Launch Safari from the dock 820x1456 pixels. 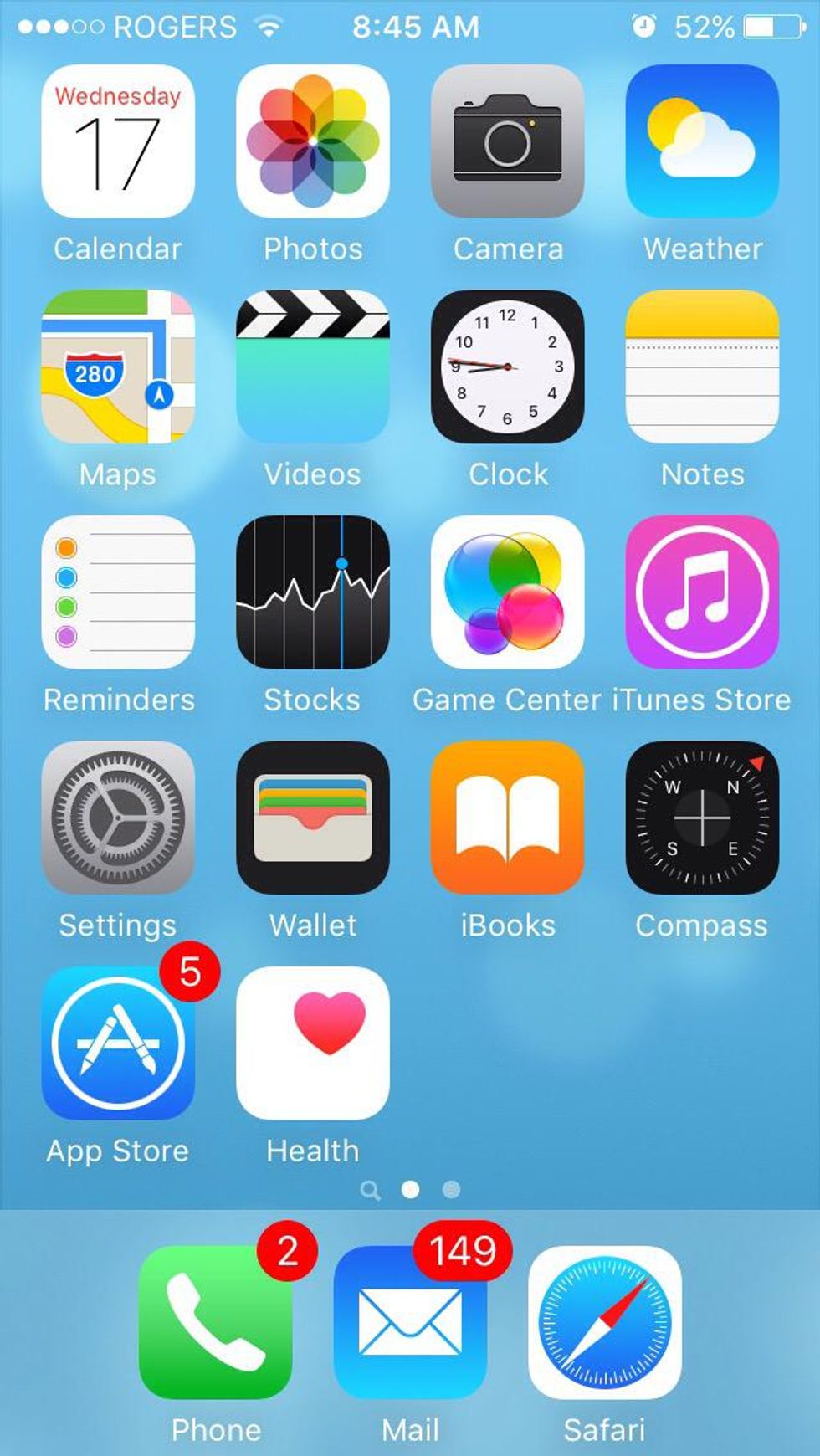605,1322
